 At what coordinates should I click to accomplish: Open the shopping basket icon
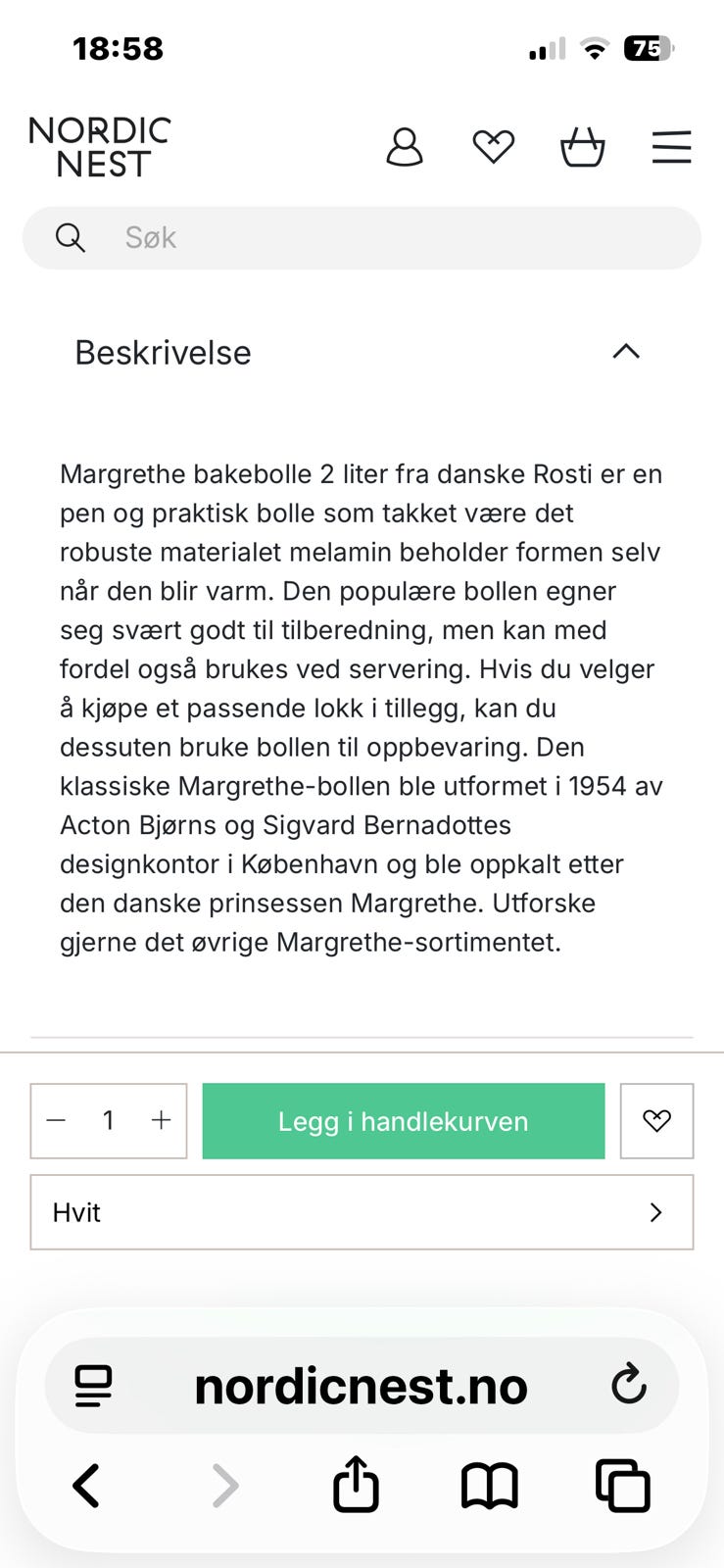pyautogui.click(x=582, y=147)
